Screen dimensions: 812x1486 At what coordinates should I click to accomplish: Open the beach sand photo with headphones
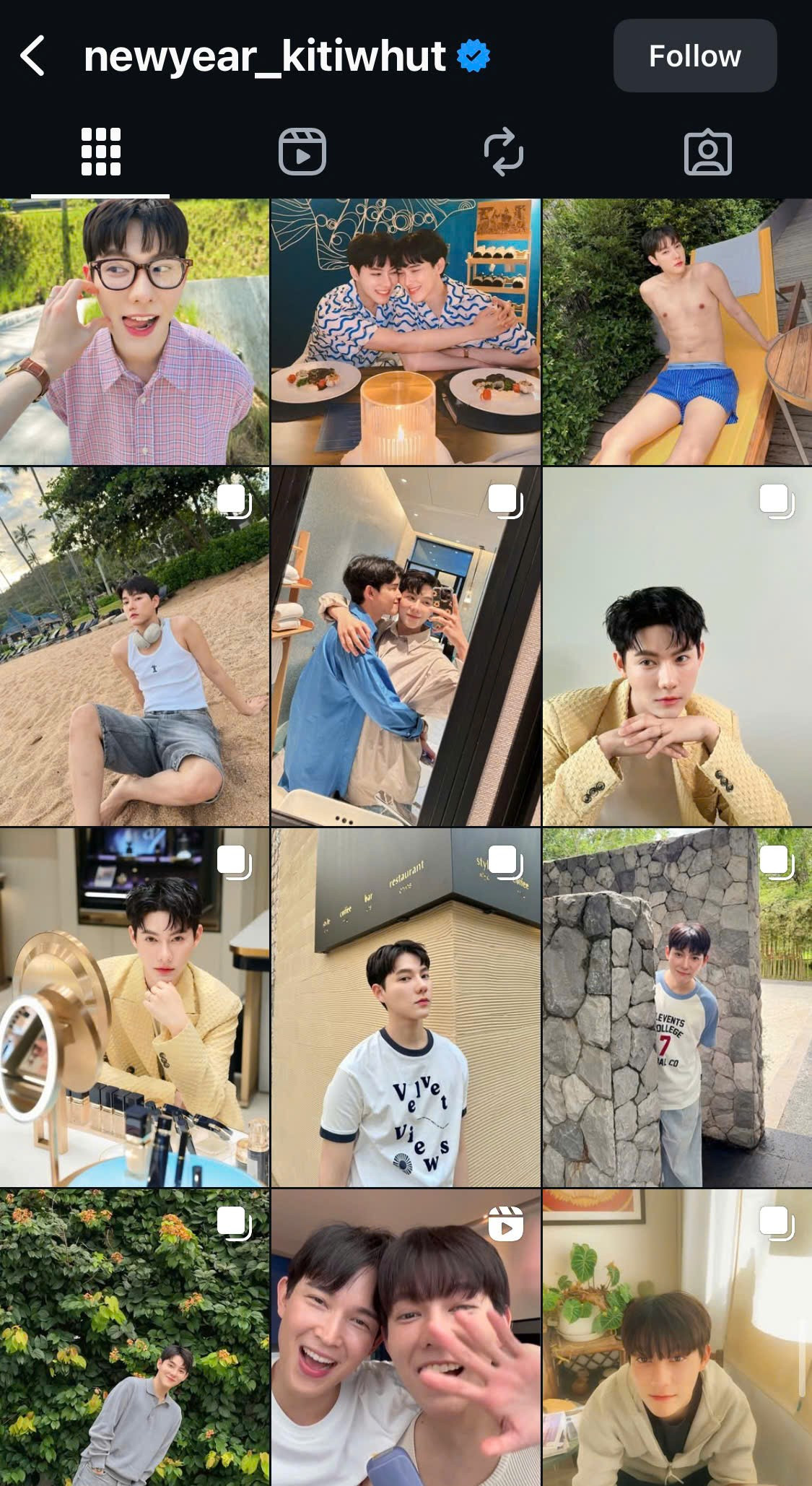[x=134, y=646]
